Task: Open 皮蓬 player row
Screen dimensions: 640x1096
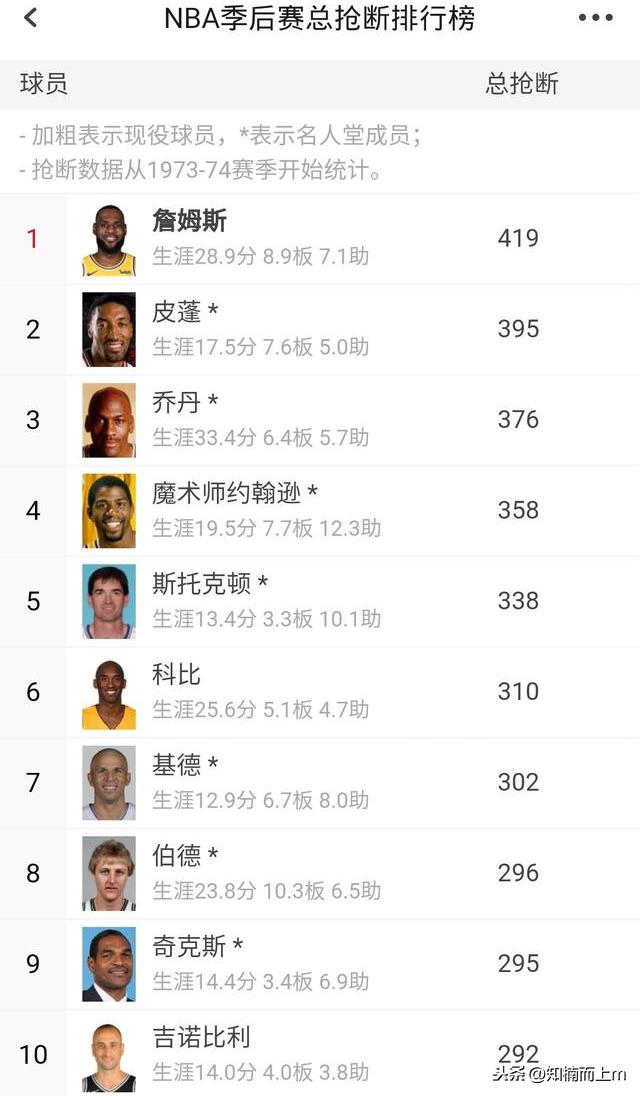Action: 320,329
